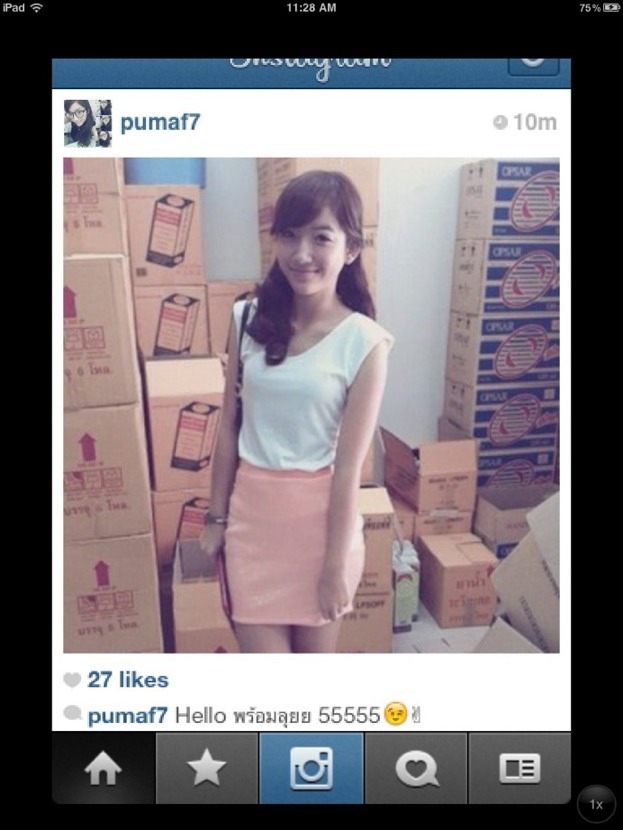Switch to the Profile tab
The width and height of the screenshot is (623, 830).
click(x=519, y=768)
